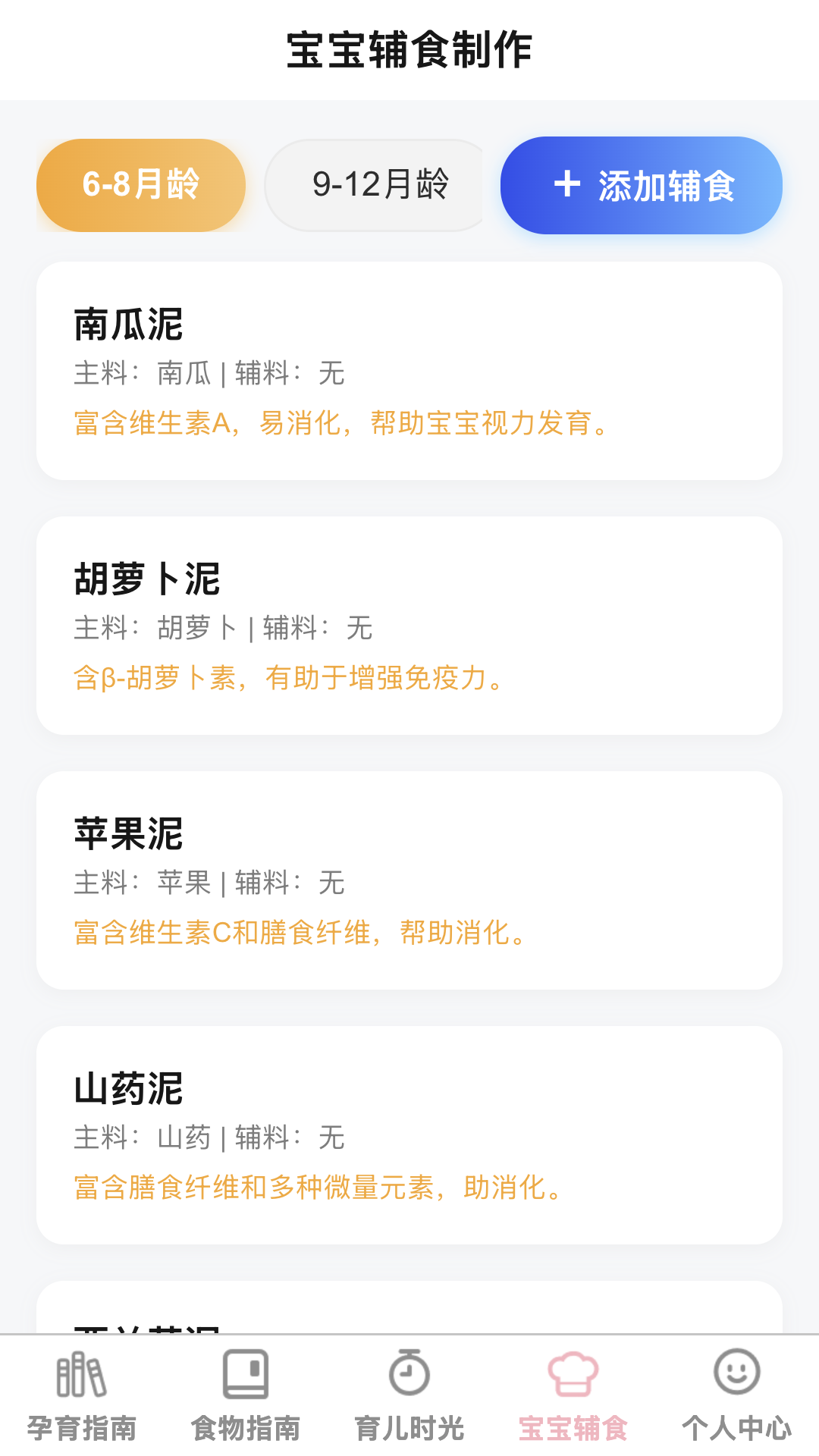Open the 南瓜泥 recipe card
Image resolution: width=819 pixels, height=1456 pixels.
[409, 371]
